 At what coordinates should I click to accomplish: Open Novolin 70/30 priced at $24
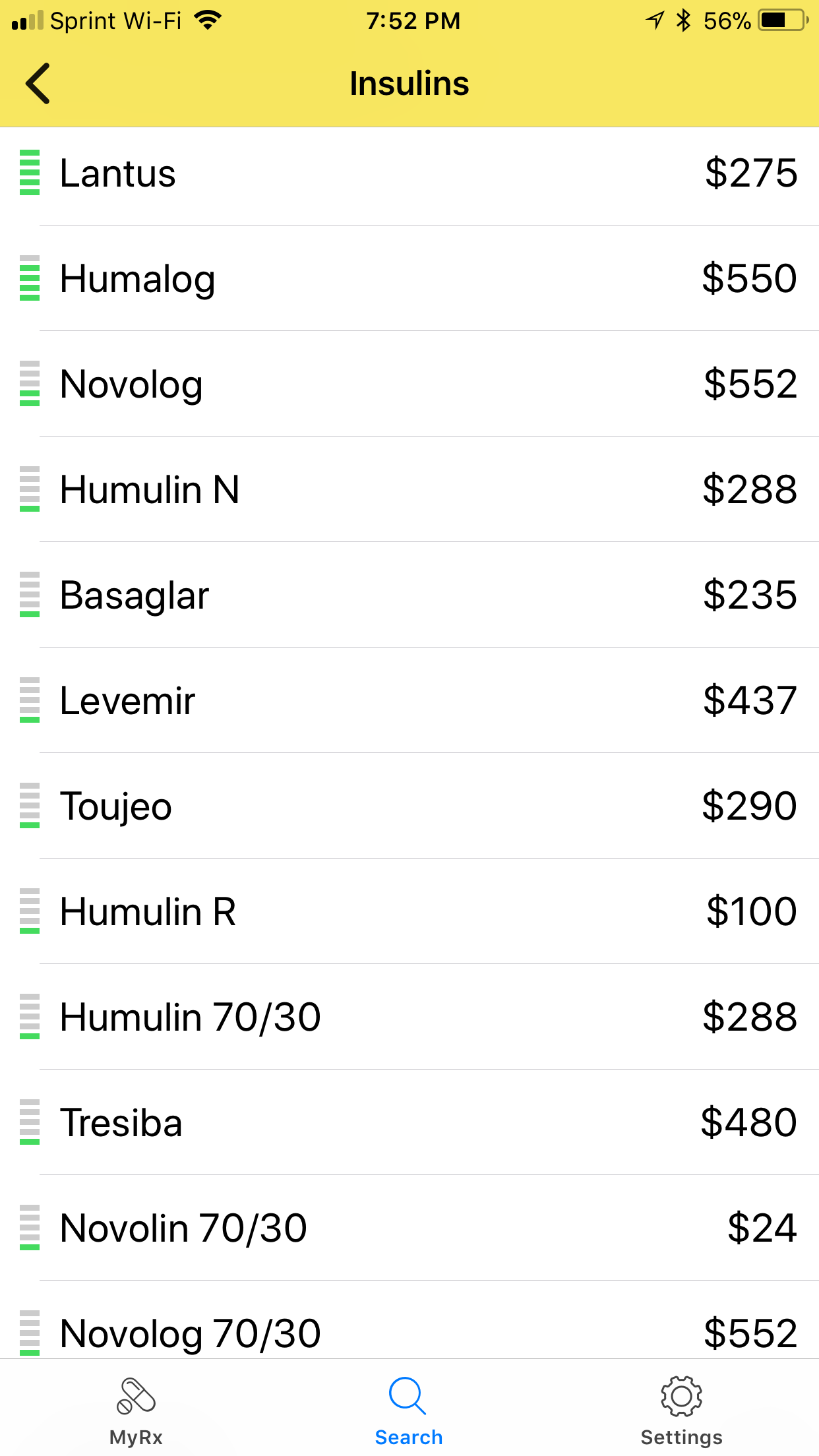[409, 1228]
